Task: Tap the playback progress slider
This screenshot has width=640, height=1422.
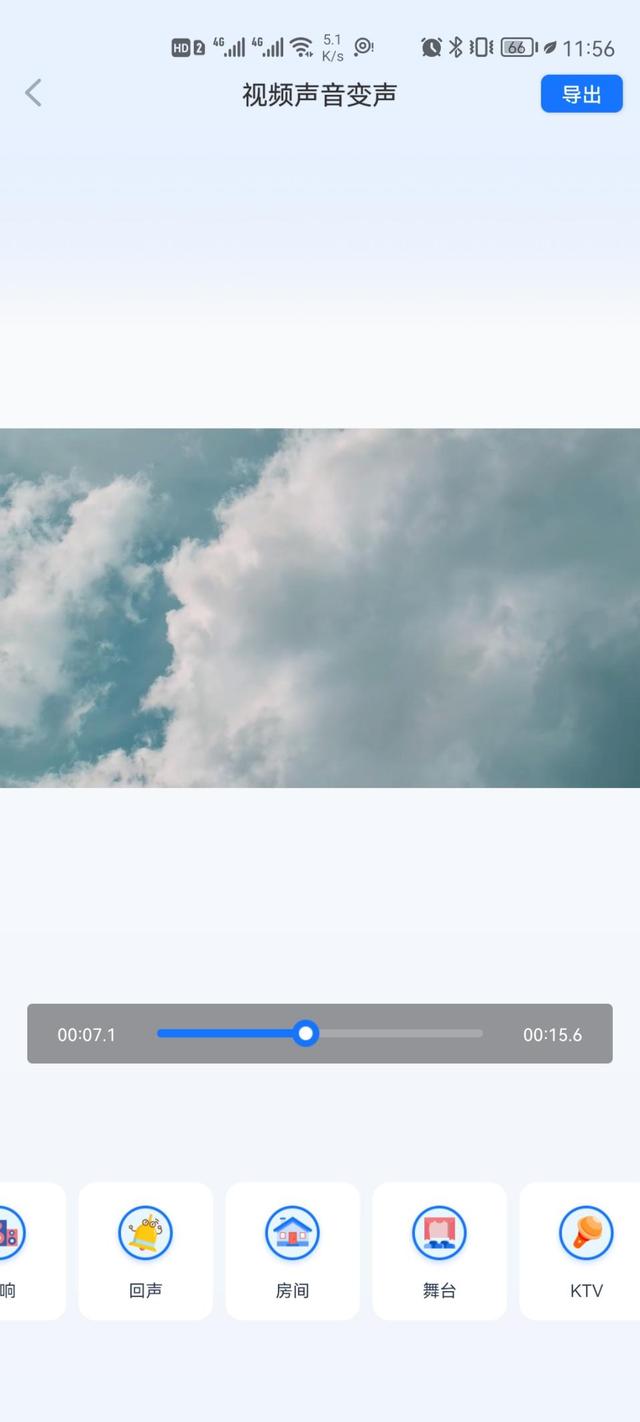Action: [320, 1033]
